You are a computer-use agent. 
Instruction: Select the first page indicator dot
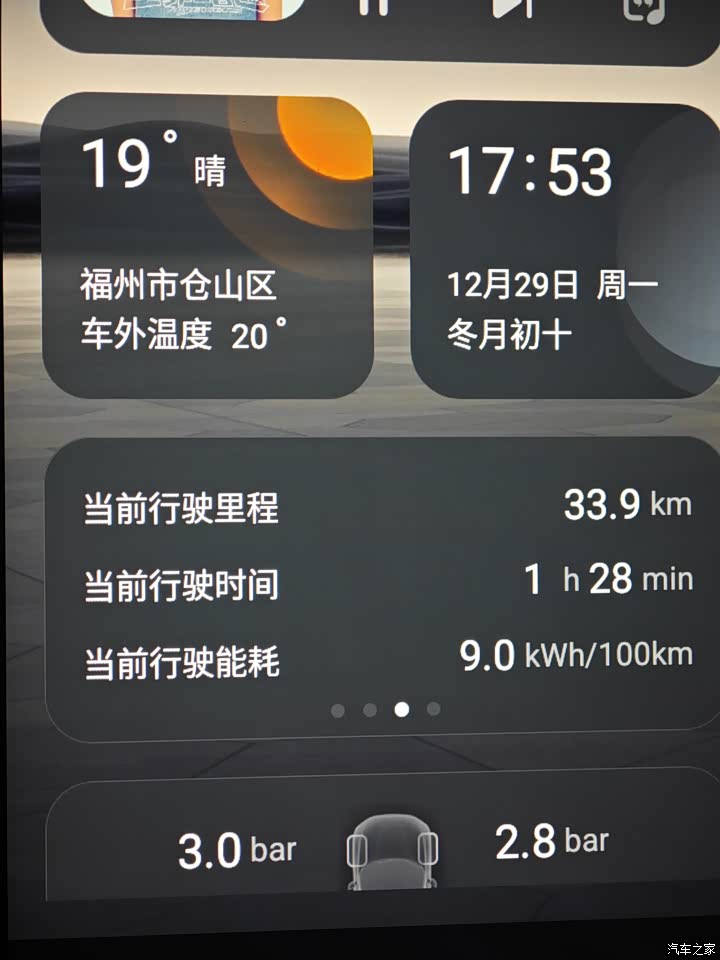[x=338, y=710]
